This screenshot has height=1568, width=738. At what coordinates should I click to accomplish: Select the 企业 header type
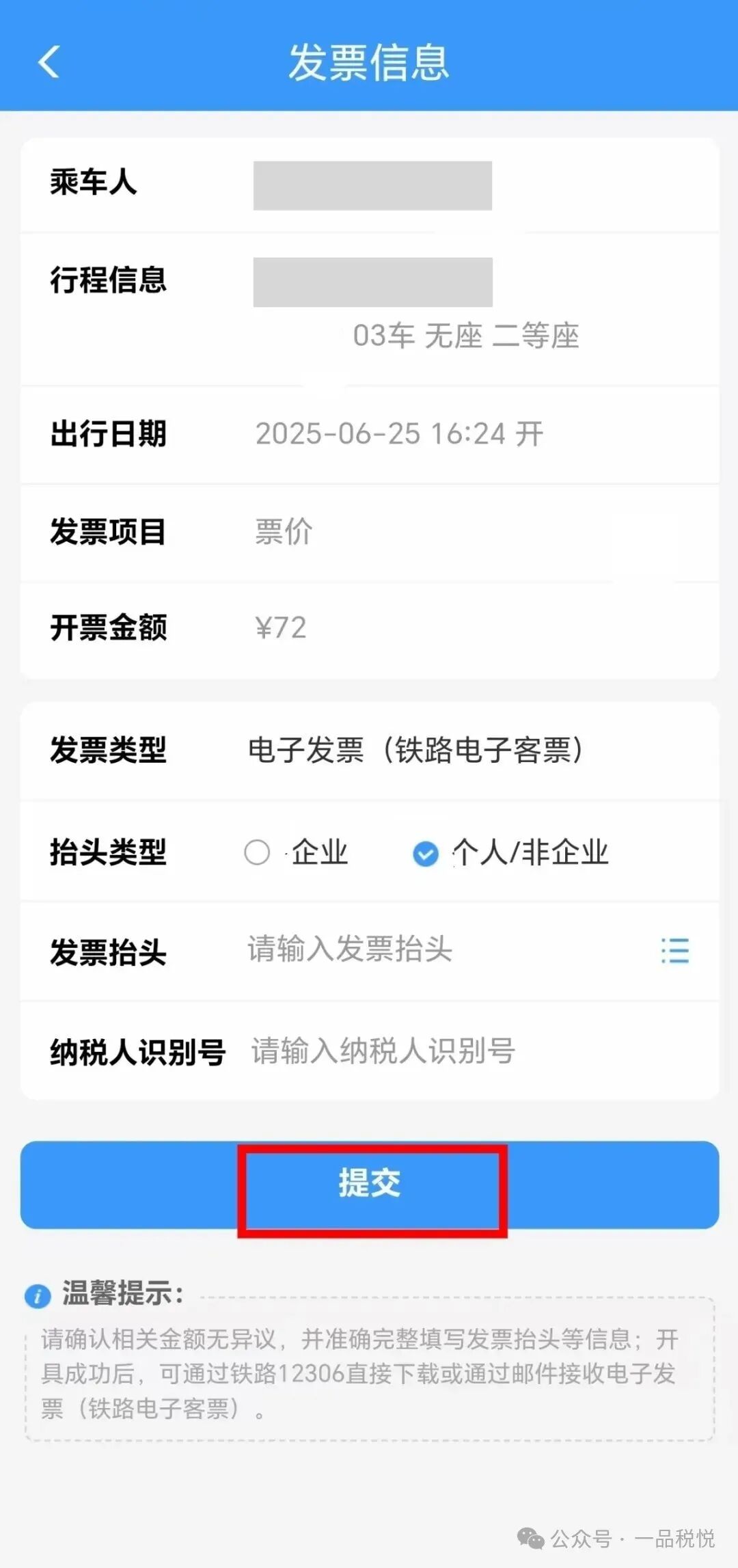point(258,852)
